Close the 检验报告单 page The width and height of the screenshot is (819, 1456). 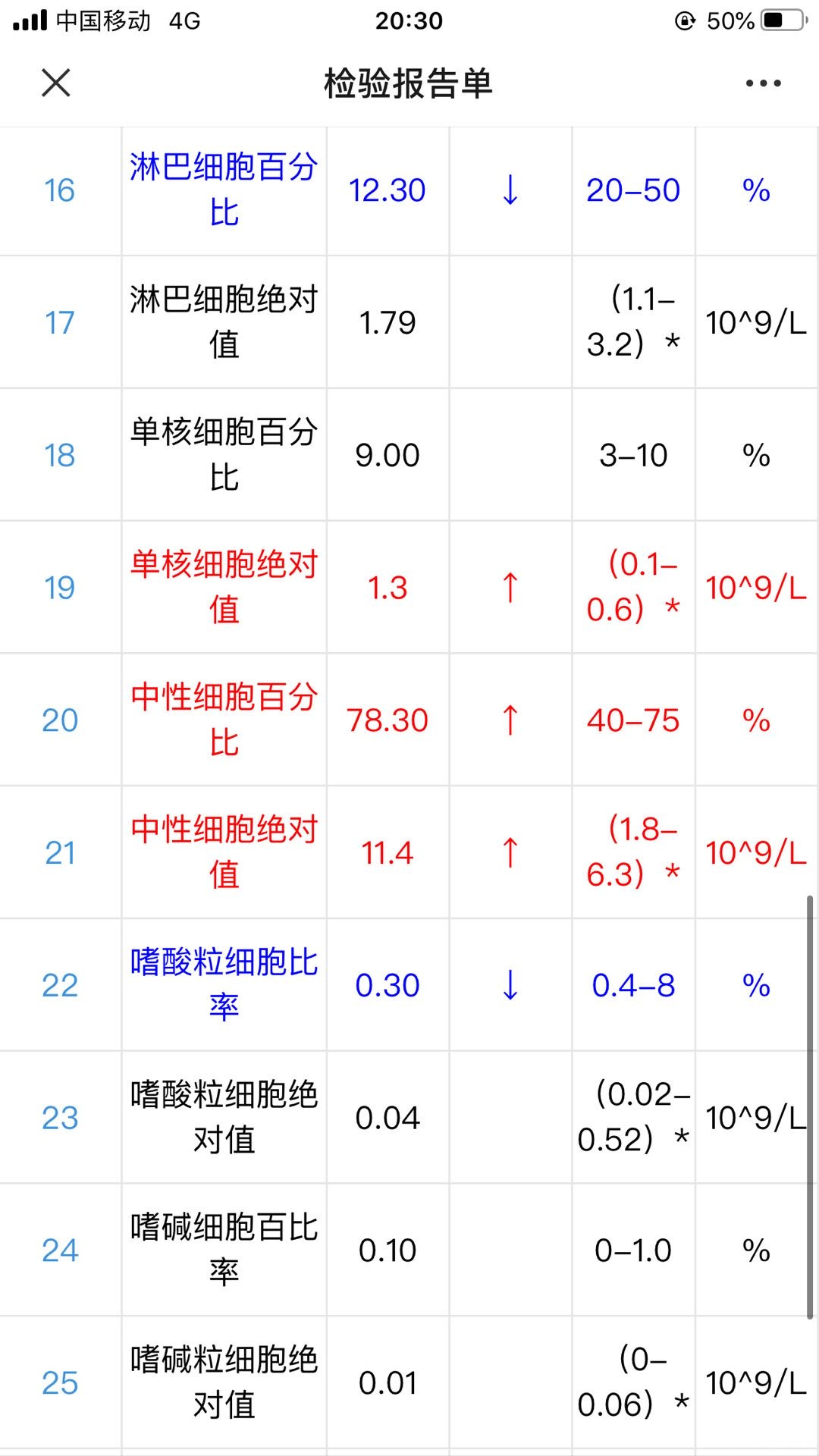click(56, 83)
